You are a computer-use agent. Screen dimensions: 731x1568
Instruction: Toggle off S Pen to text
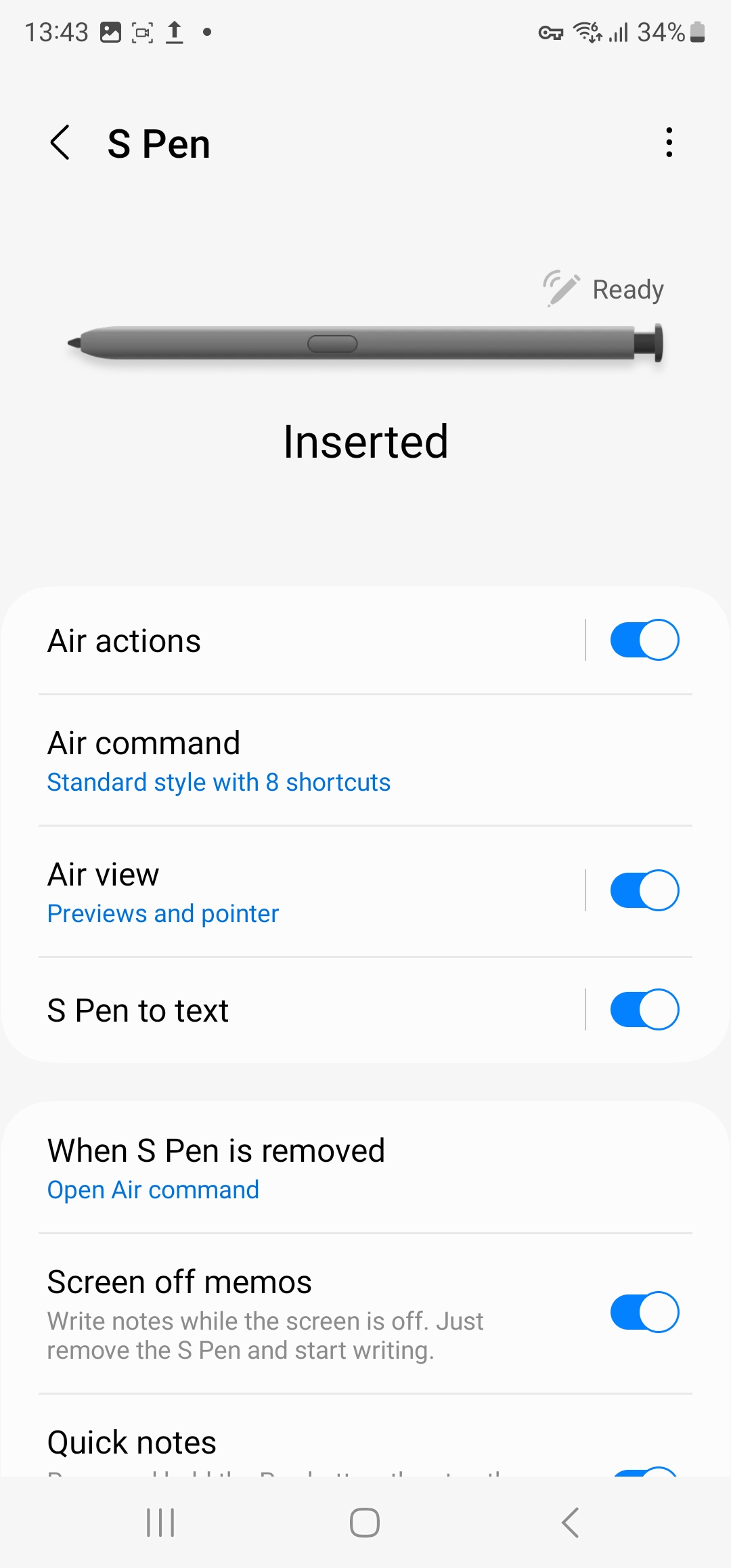click(x=644, y=1009)
